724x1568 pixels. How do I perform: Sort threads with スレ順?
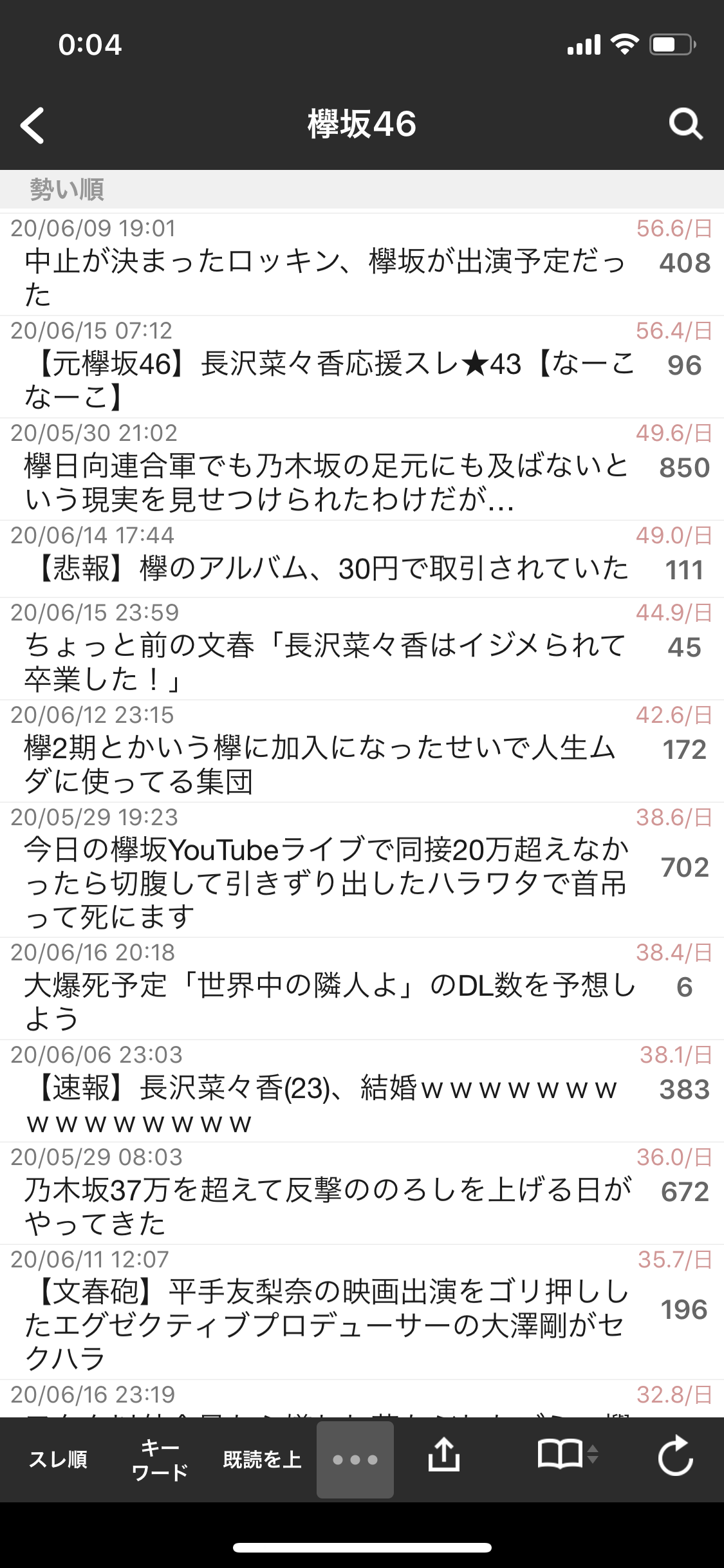click(x=58, y=1459)
